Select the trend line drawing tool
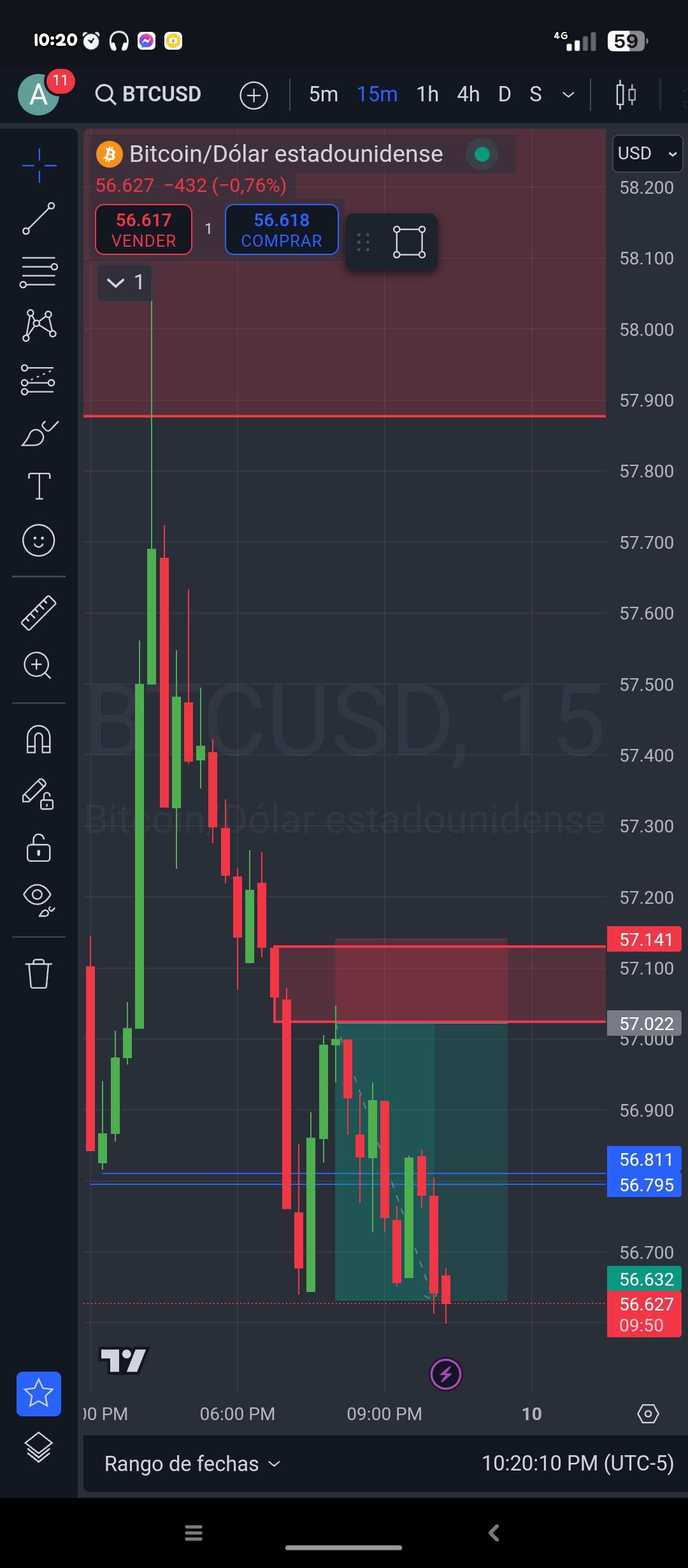688x1568 pixels. [39, 219]
